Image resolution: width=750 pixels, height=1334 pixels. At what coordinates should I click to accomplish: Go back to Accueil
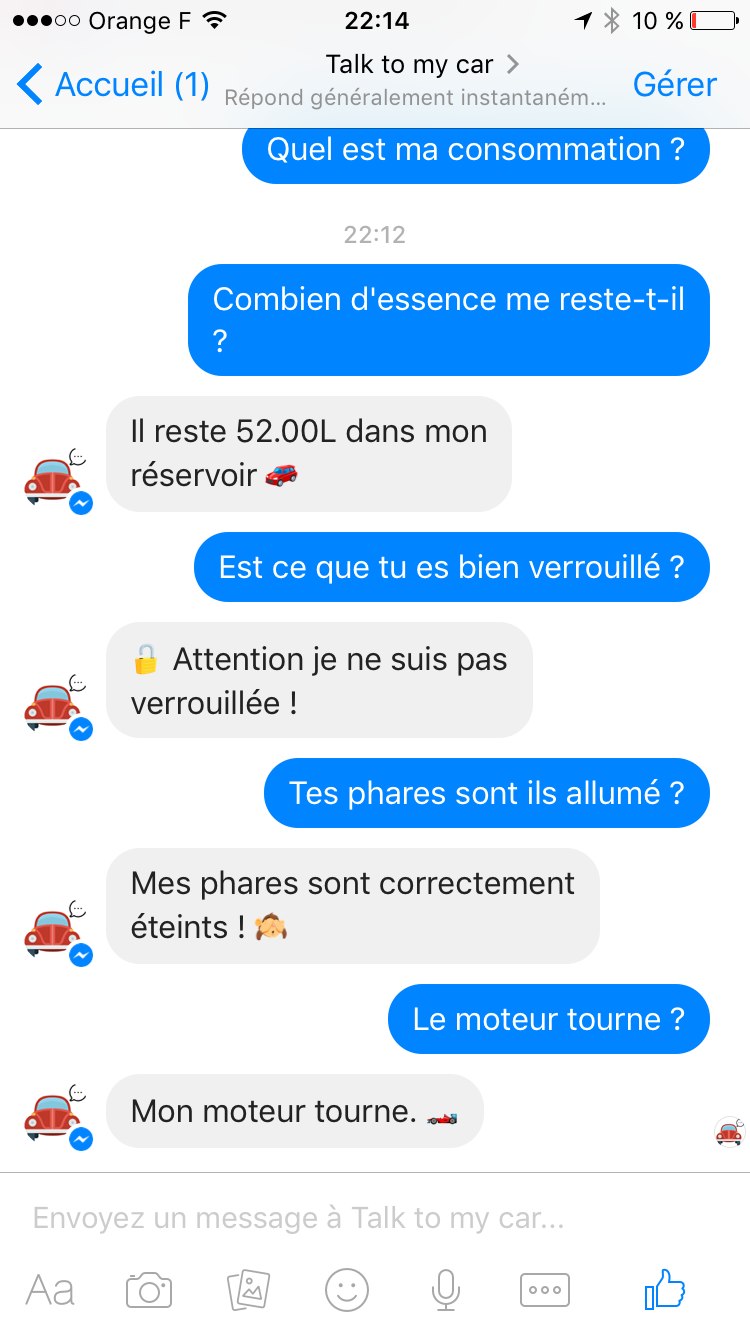(x=112, y=85)
